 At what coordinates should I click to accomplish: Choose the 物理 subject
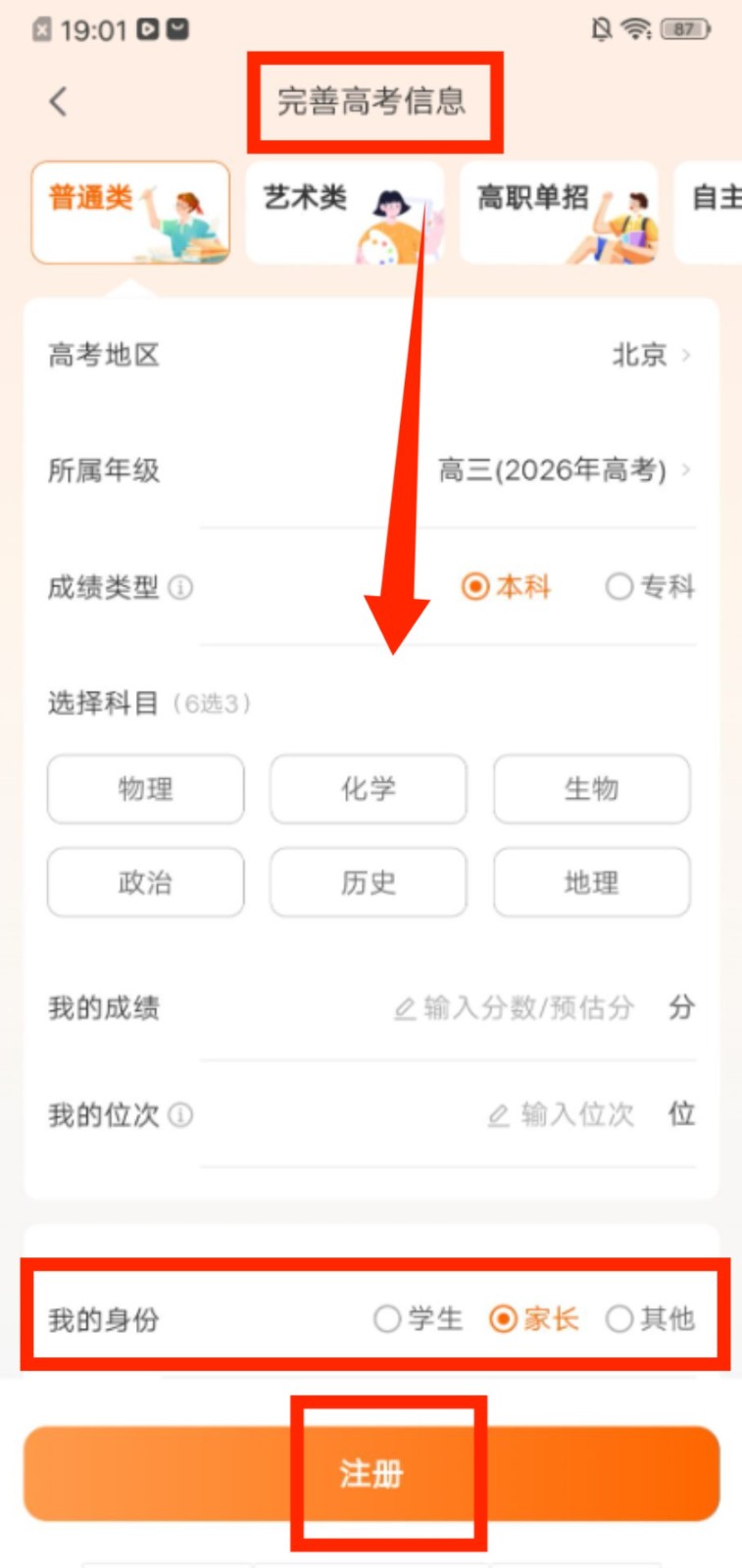145,789
